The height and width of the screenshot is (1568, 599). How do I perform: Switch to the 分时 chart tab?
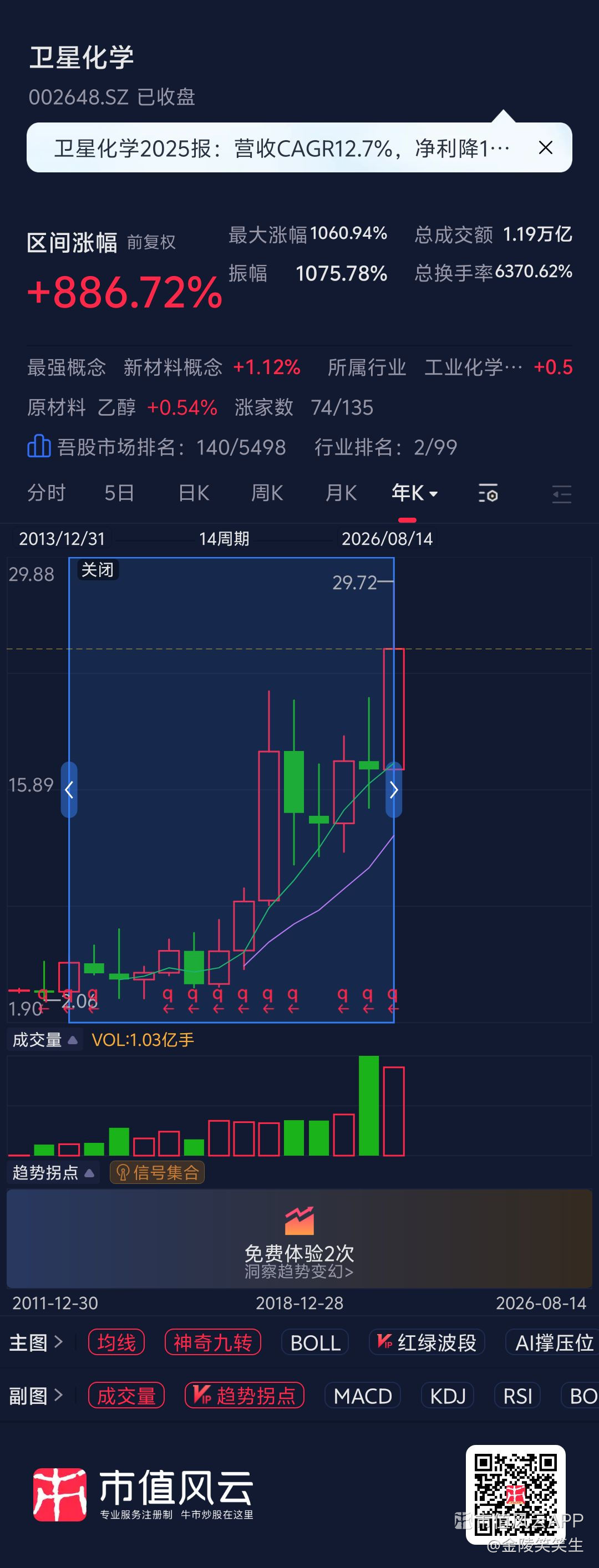pyautogui.click(x=46, y=493)
